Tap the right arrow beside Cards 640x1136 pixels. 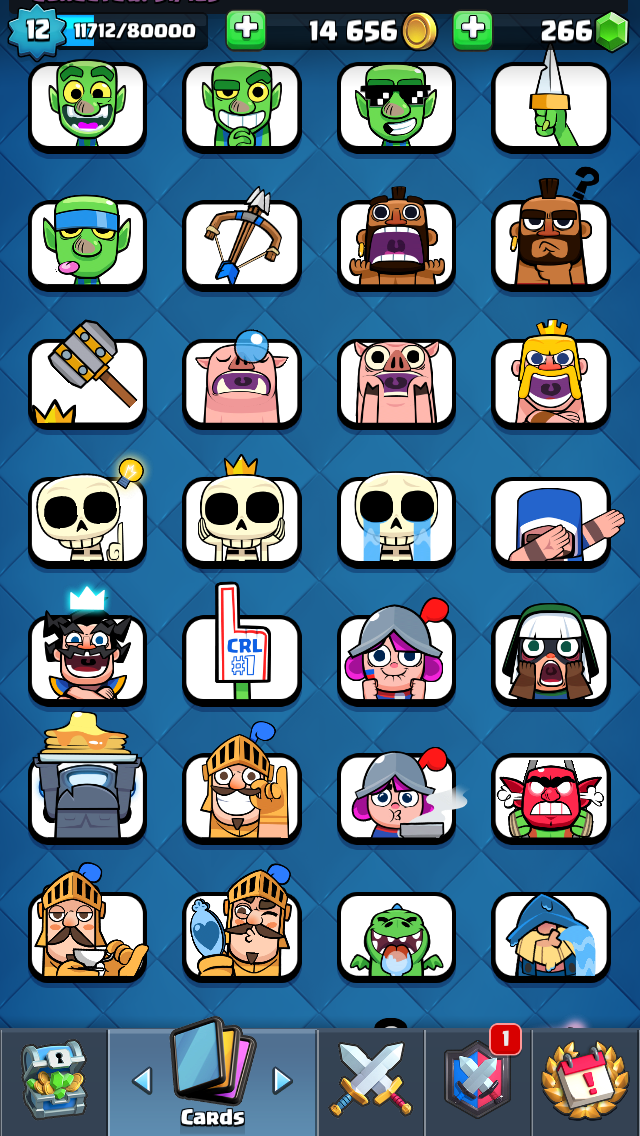tap(283, 1080)
